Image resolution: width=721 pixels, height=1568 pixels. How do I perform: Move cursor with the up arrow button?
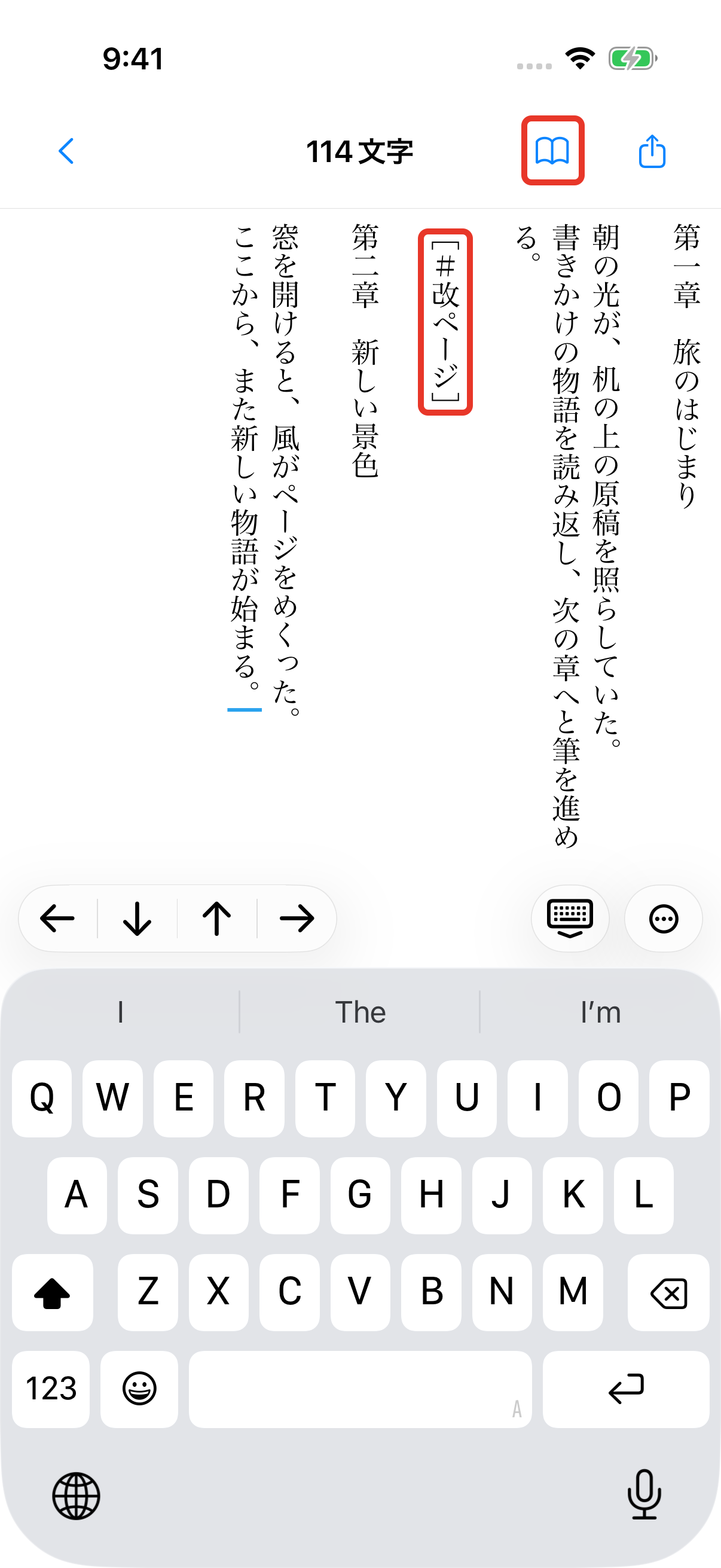(x=217, y=918)
